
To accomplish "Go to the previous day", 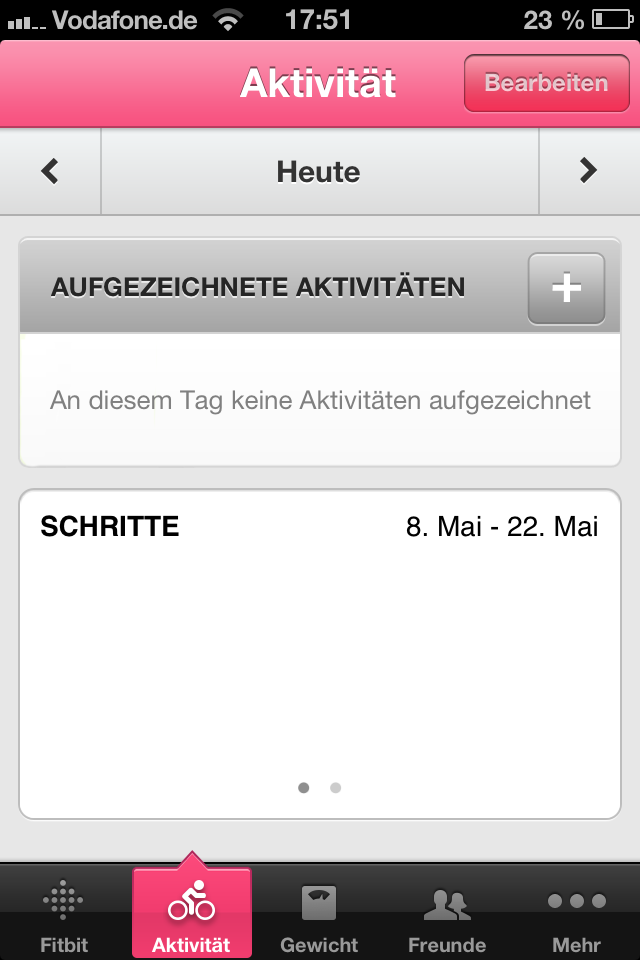I will pos(50,172).
